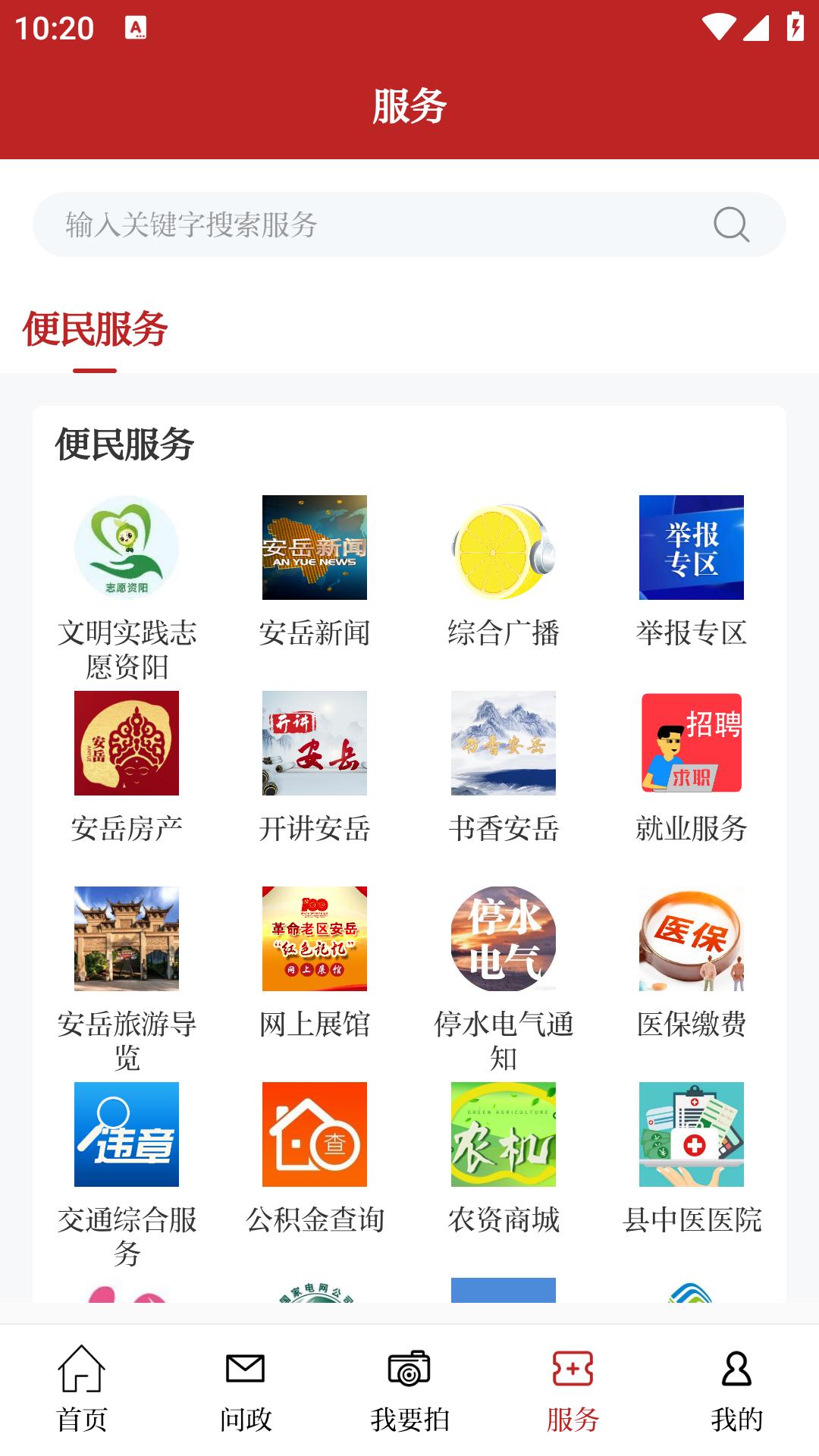Tap the 文明实践志愿资阳 volunteer icon
Image resolution: width=819 pixels, height=1456 pixels.
coord(127,548)
